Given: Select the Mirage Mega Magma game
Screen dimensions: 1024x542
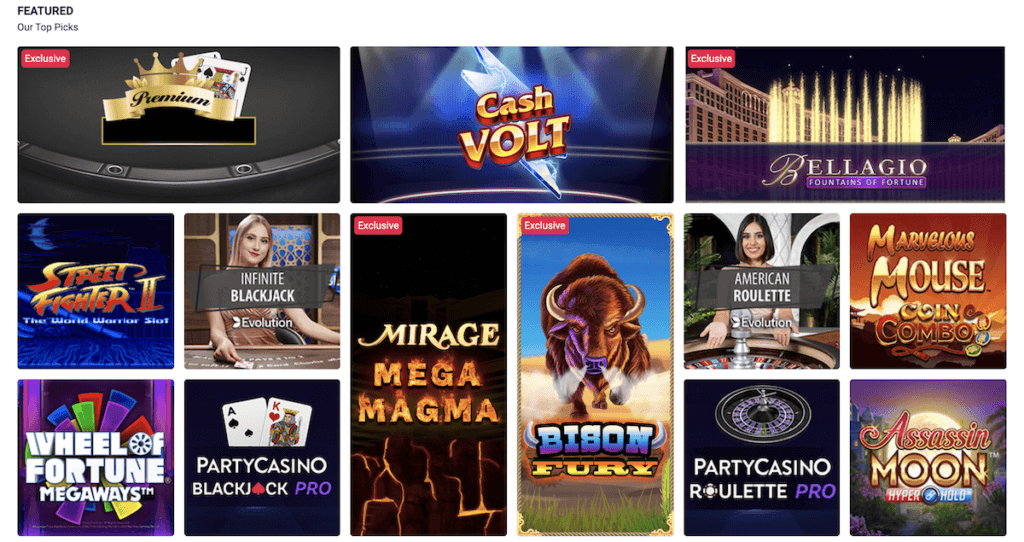Looking at the screenshot, I should point(428,374).
